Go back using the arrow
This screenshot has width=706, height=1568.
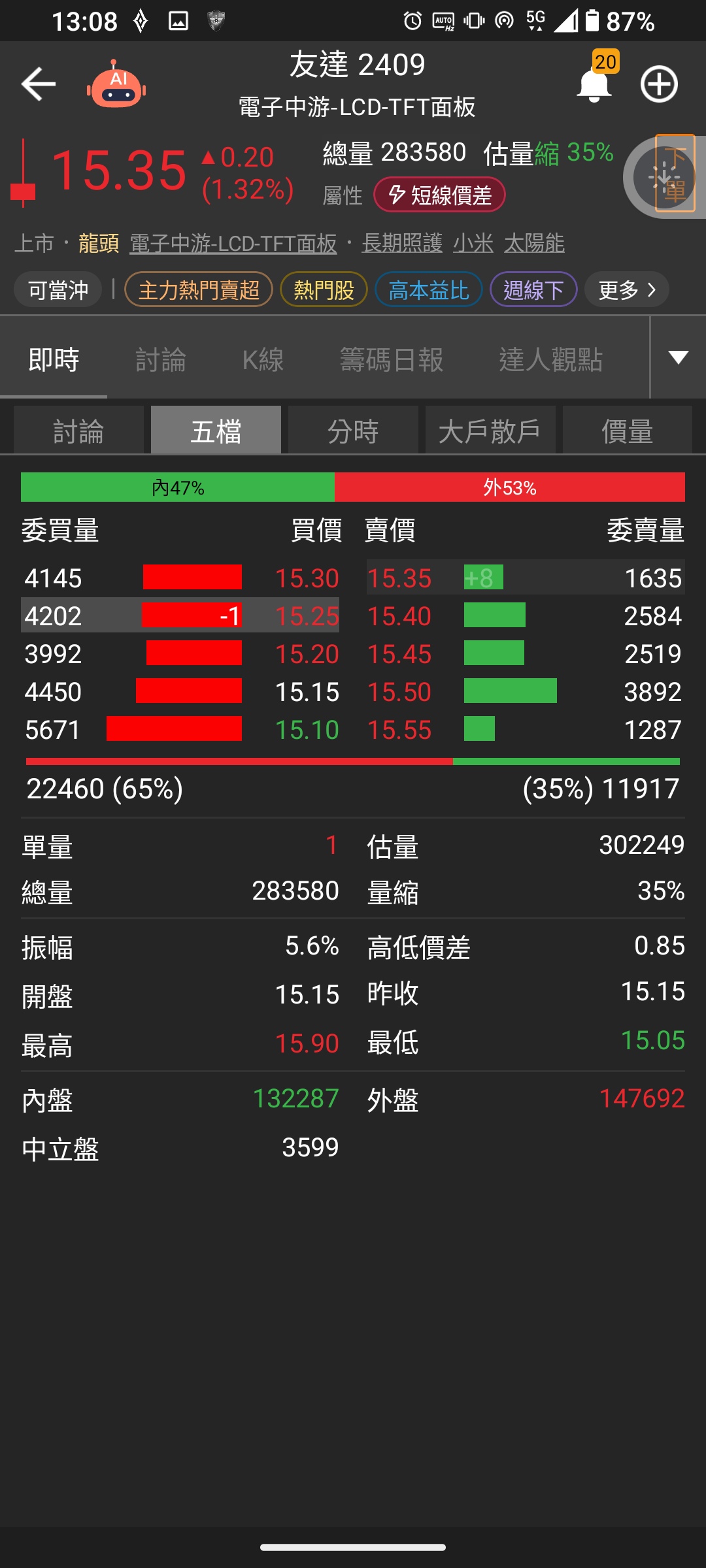click(38, 84)
